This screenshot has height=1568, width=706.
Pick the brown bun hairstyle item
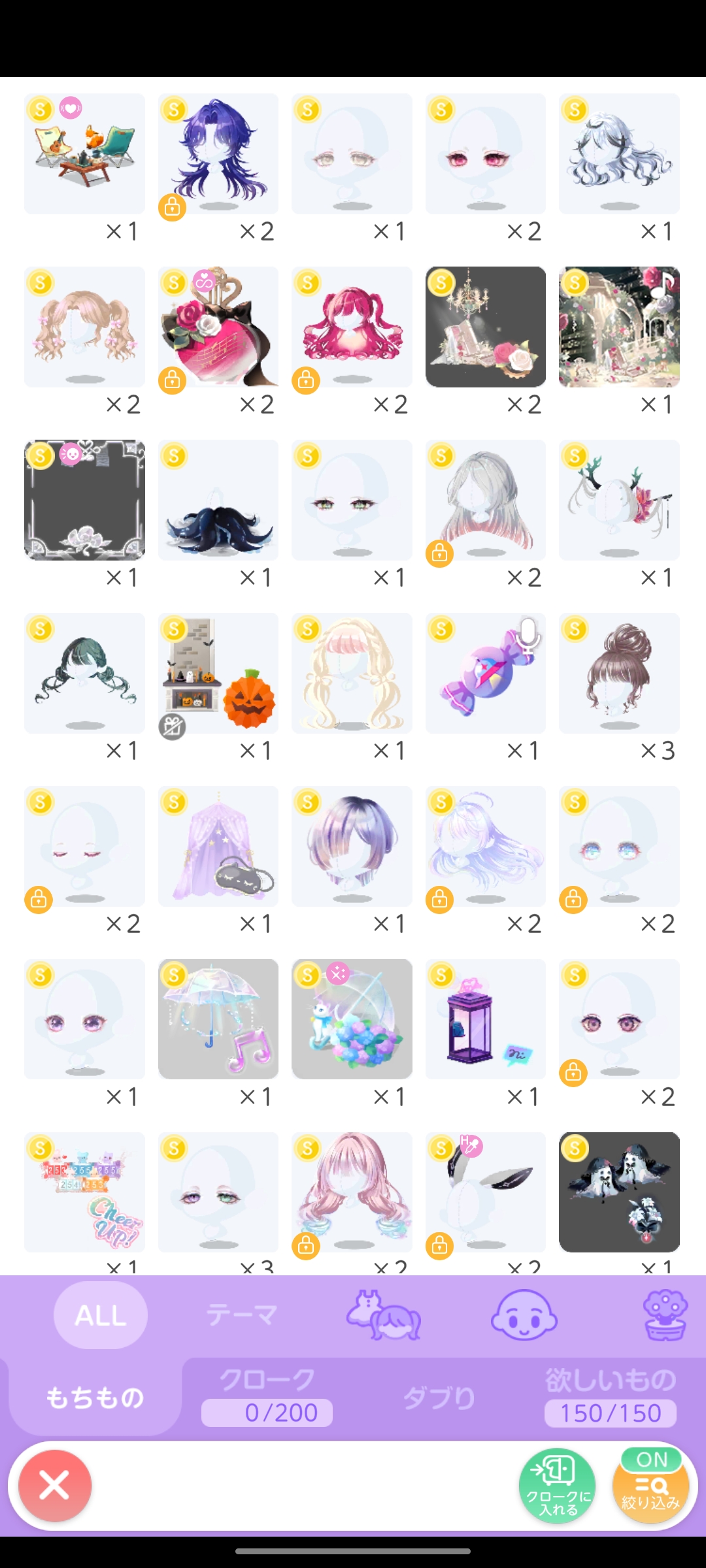(619, 673)
